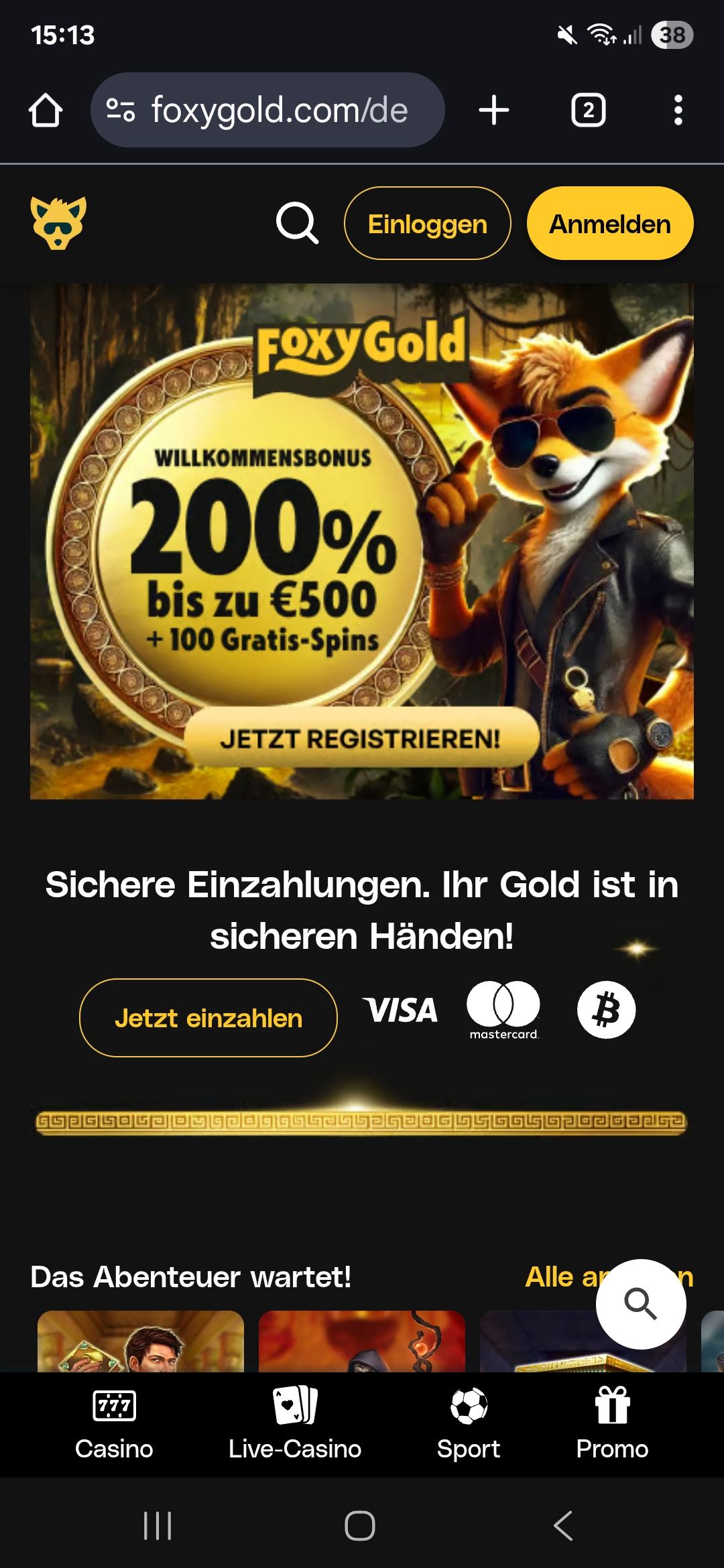Image resolution: width=724 pixels, height=1568 pixels.
Task: Tap Jetzt Registrieren on the welcome banner
Action: pyautogui.click(x=361, y=738)
